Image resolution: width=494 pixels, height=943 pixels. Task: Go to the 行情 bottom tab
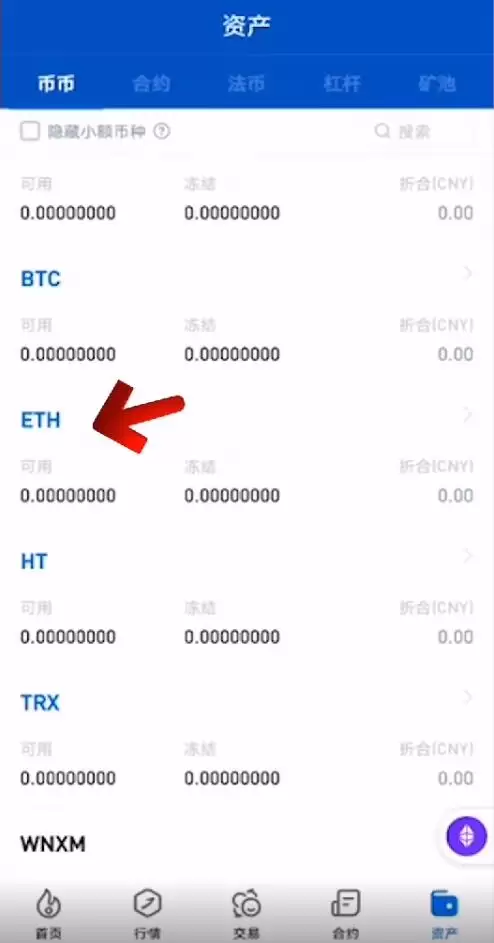click(147, 914)
